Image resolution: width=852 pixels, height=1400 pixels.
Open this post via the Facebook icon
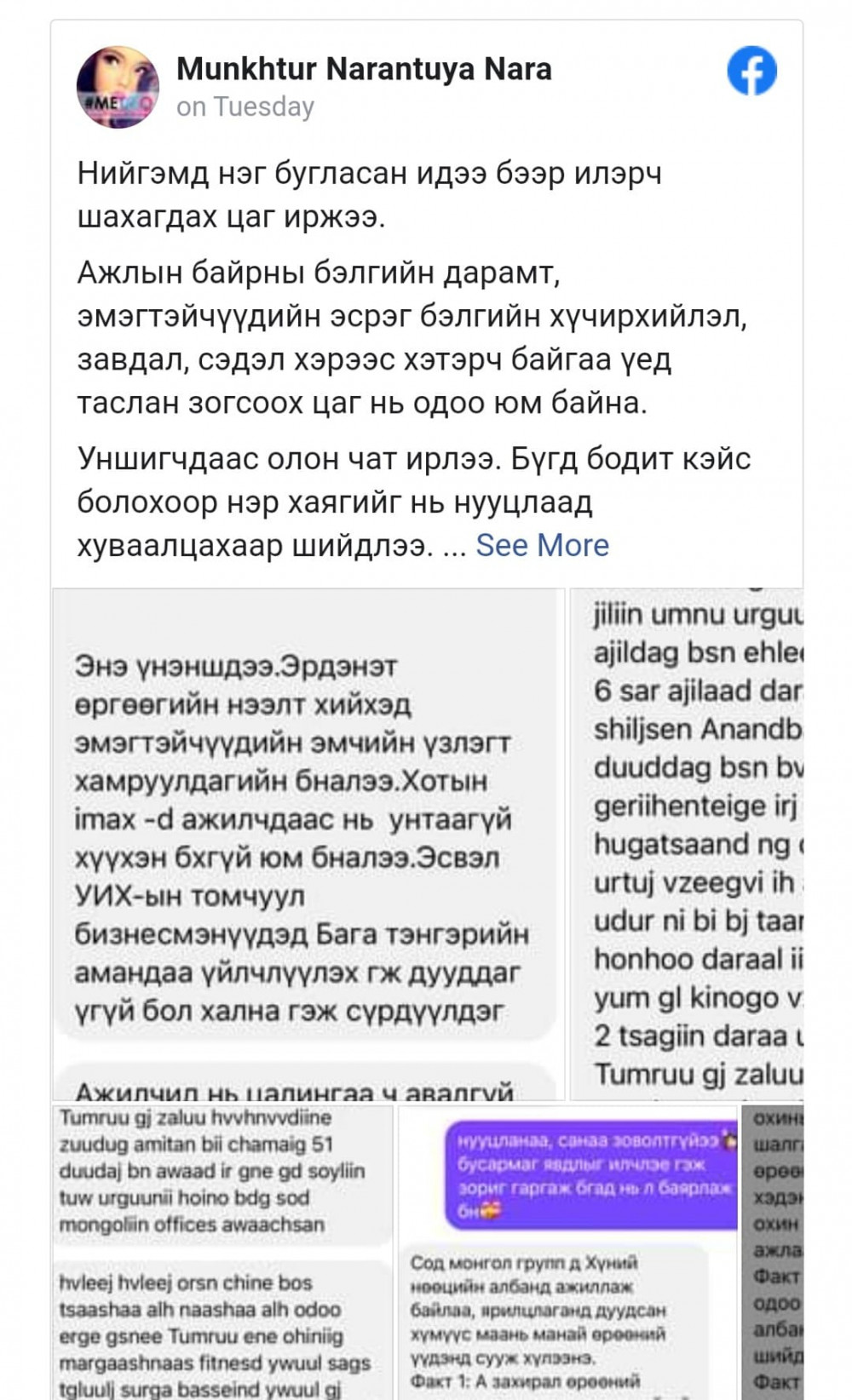(x=751, y=71)
